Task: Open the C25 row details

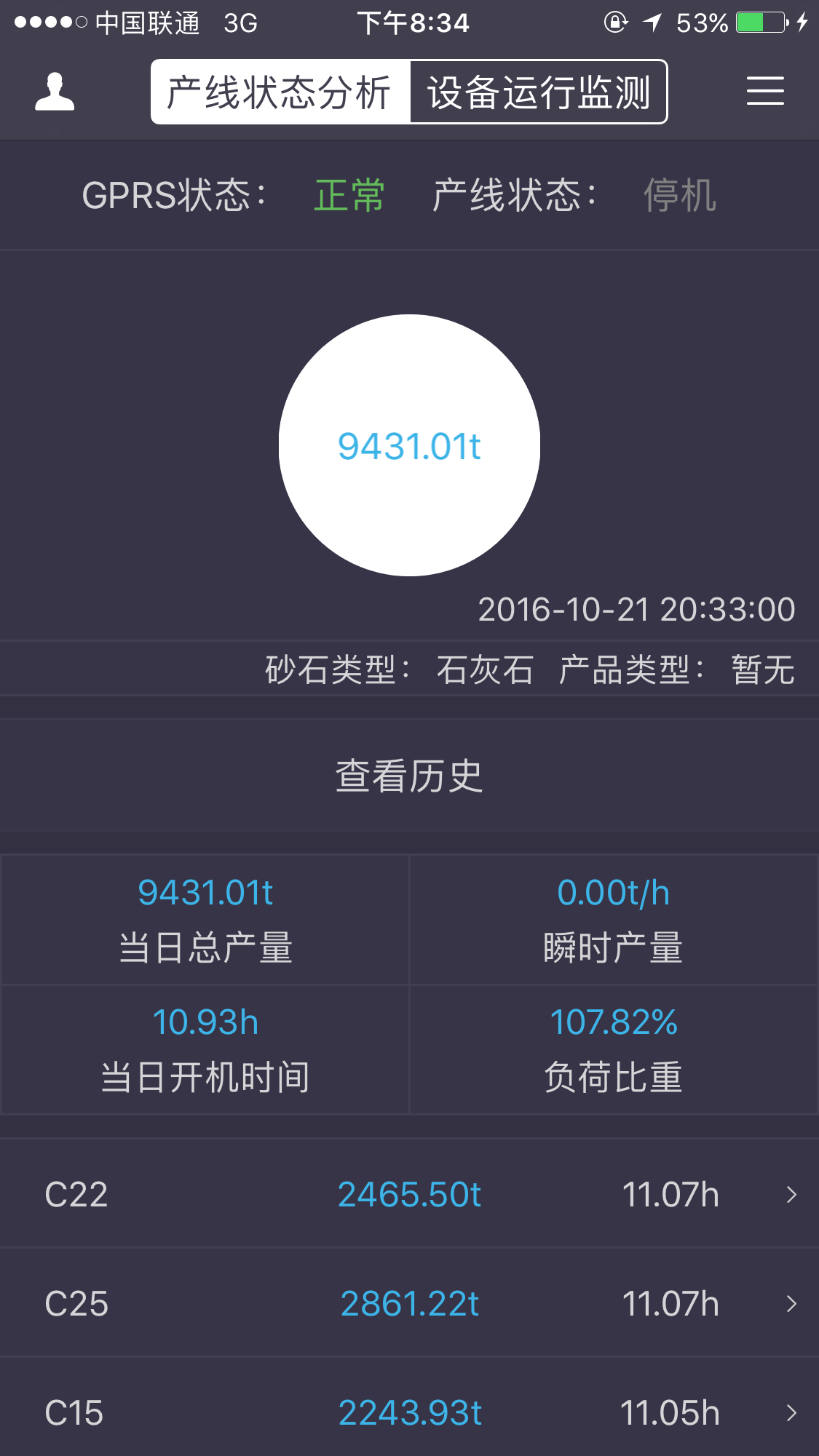Action: point(409,1303)
